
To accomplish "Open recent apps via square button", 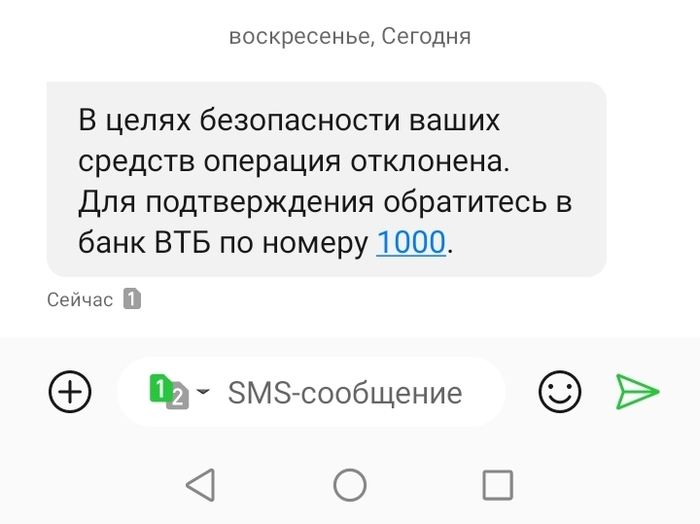I will click(497, 485).
